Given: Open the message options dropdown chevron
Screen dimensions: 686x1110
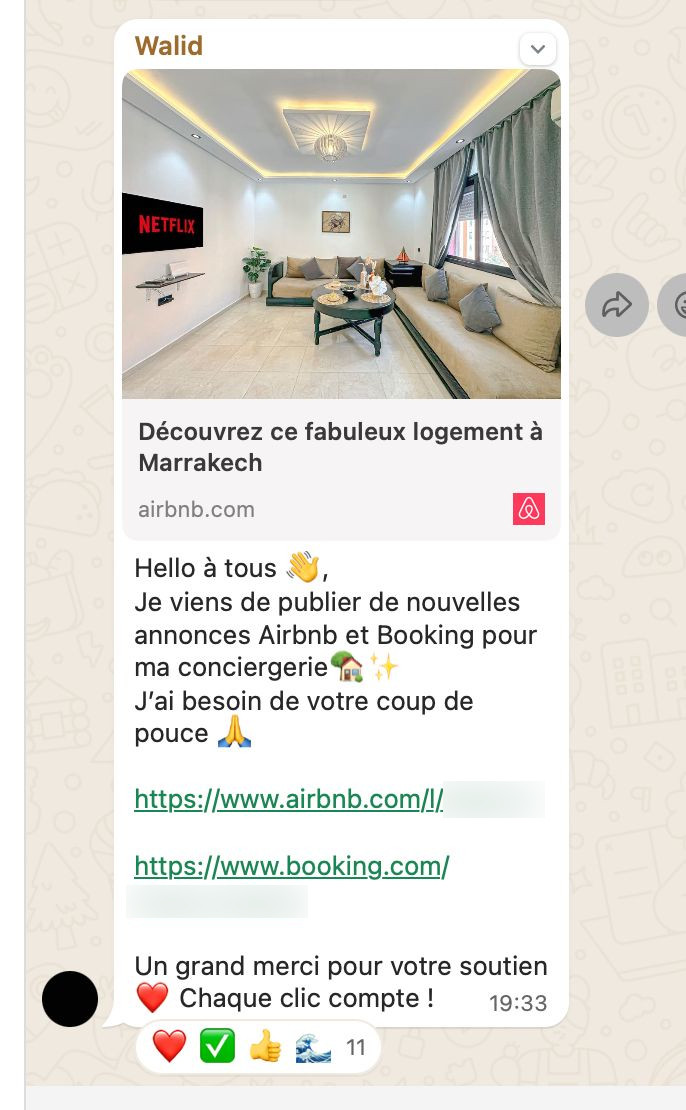Looking at the screenshot, I should pyautogui.click(x=538, y=49).
